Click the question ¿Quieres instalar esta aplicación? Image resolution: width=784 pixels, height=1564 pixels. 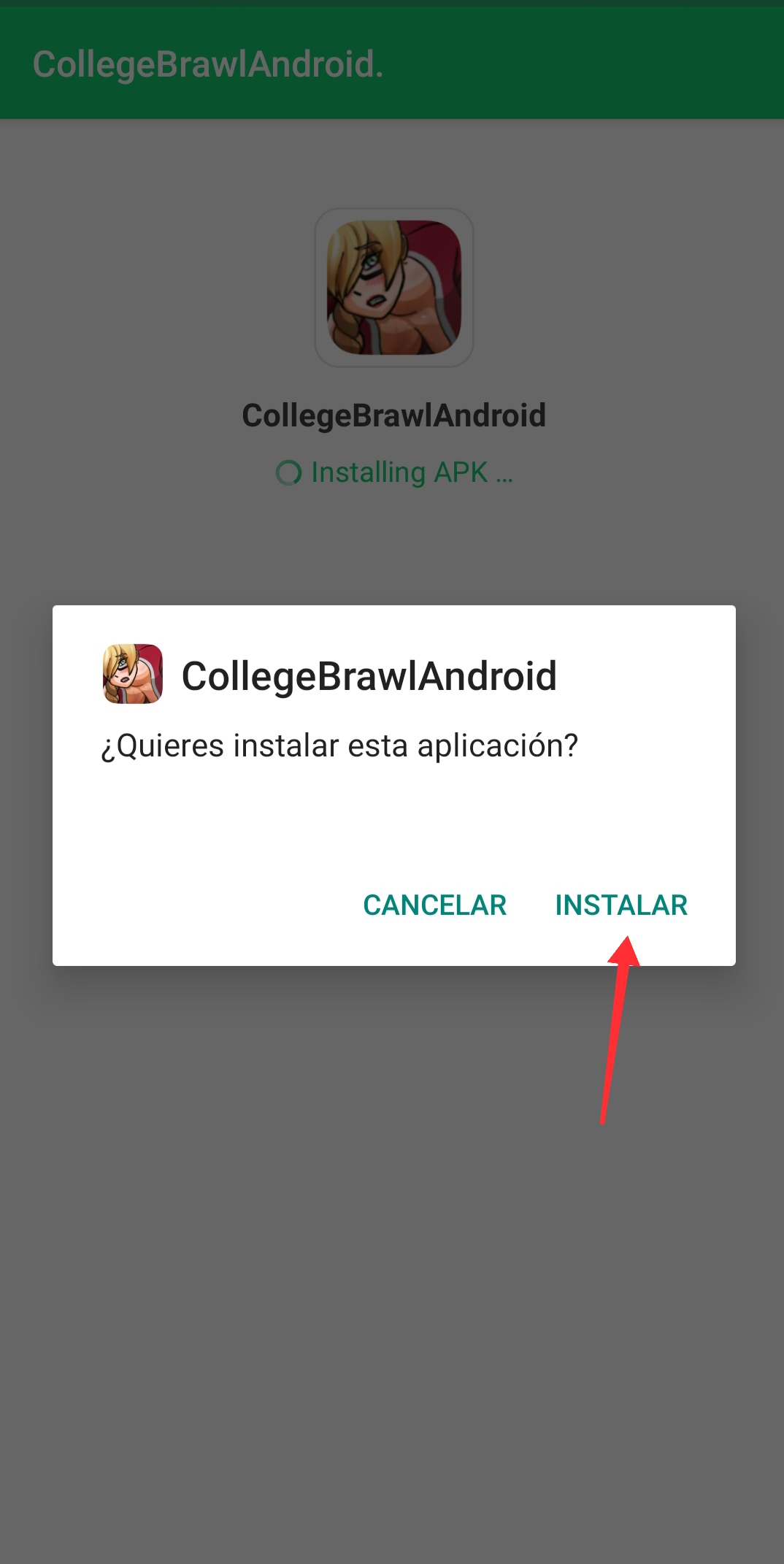(x=339, y=745)
